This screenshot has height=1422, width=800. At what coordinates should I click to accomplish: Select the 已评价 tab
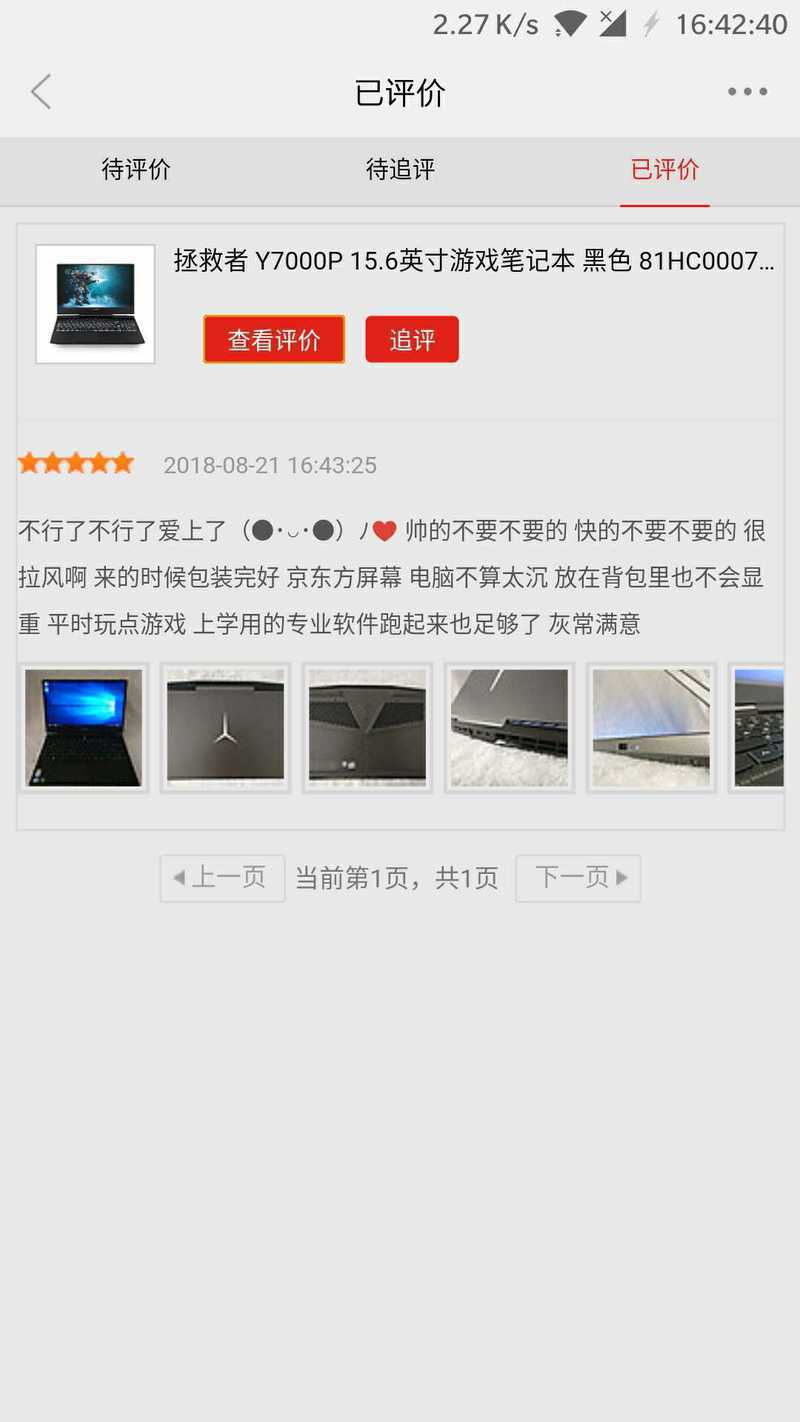click(665, 170)
